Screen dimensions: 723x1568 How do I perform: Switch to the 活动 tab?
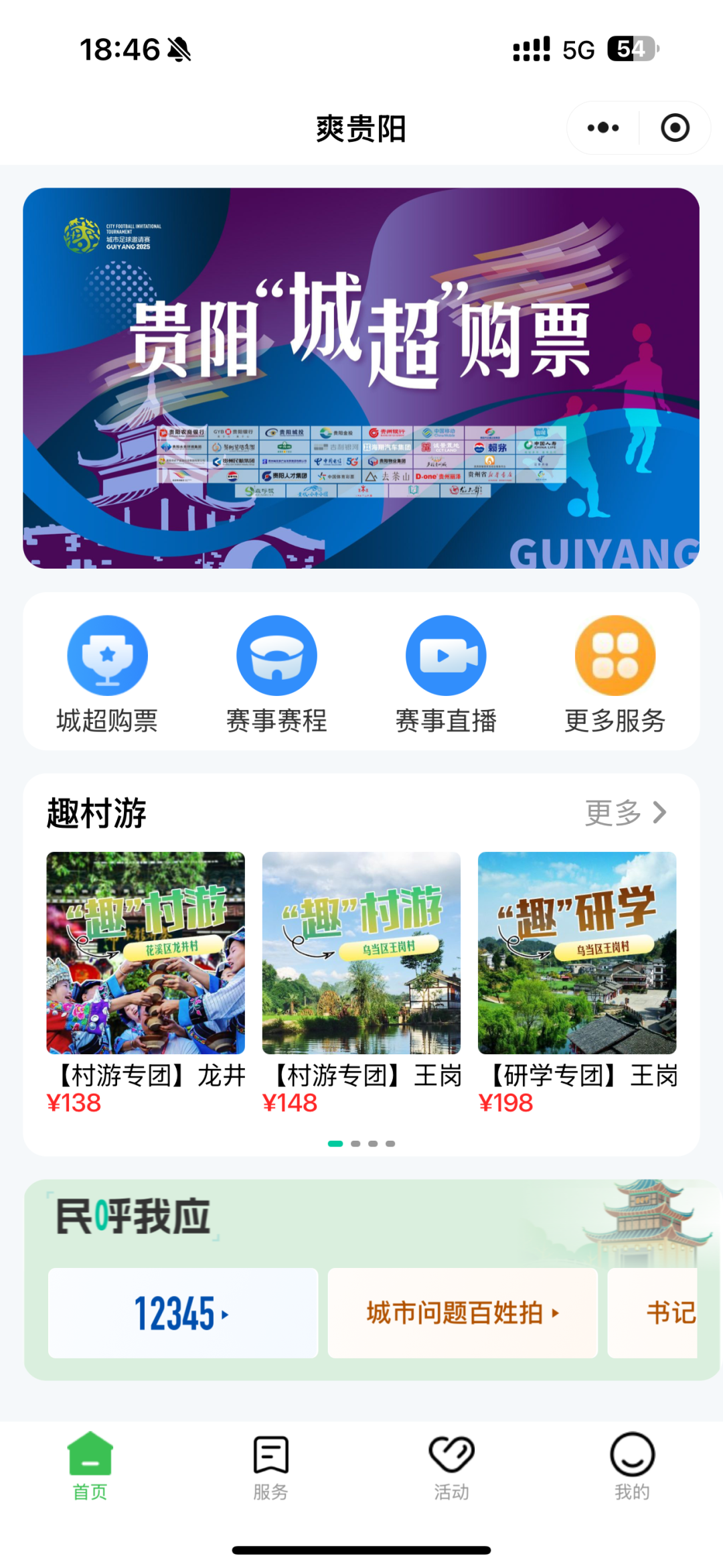pyautogui.click(x=452, y=1467)
